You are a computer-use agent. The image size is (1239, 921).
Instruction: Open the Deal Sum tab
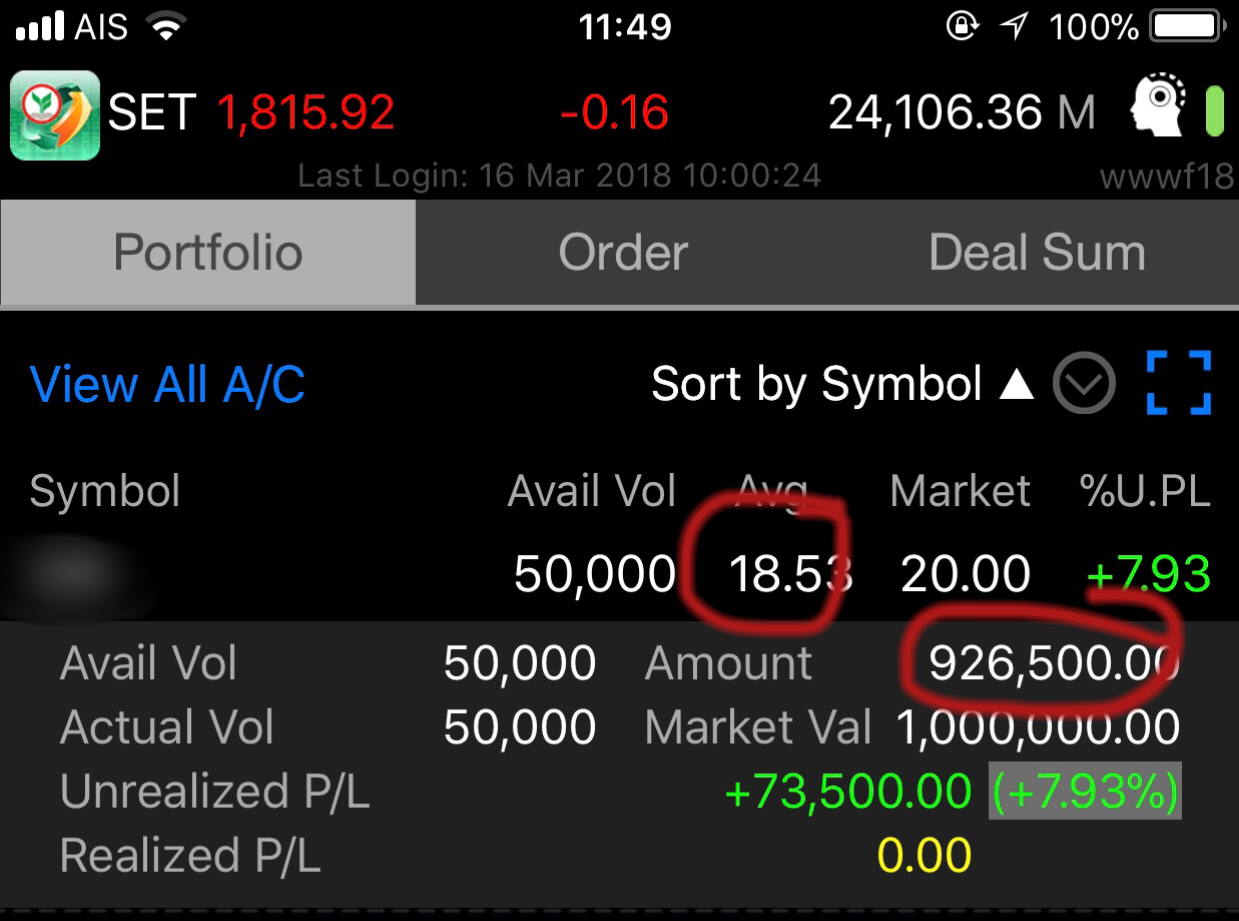pyautogui.click(x=1036, y=253)
